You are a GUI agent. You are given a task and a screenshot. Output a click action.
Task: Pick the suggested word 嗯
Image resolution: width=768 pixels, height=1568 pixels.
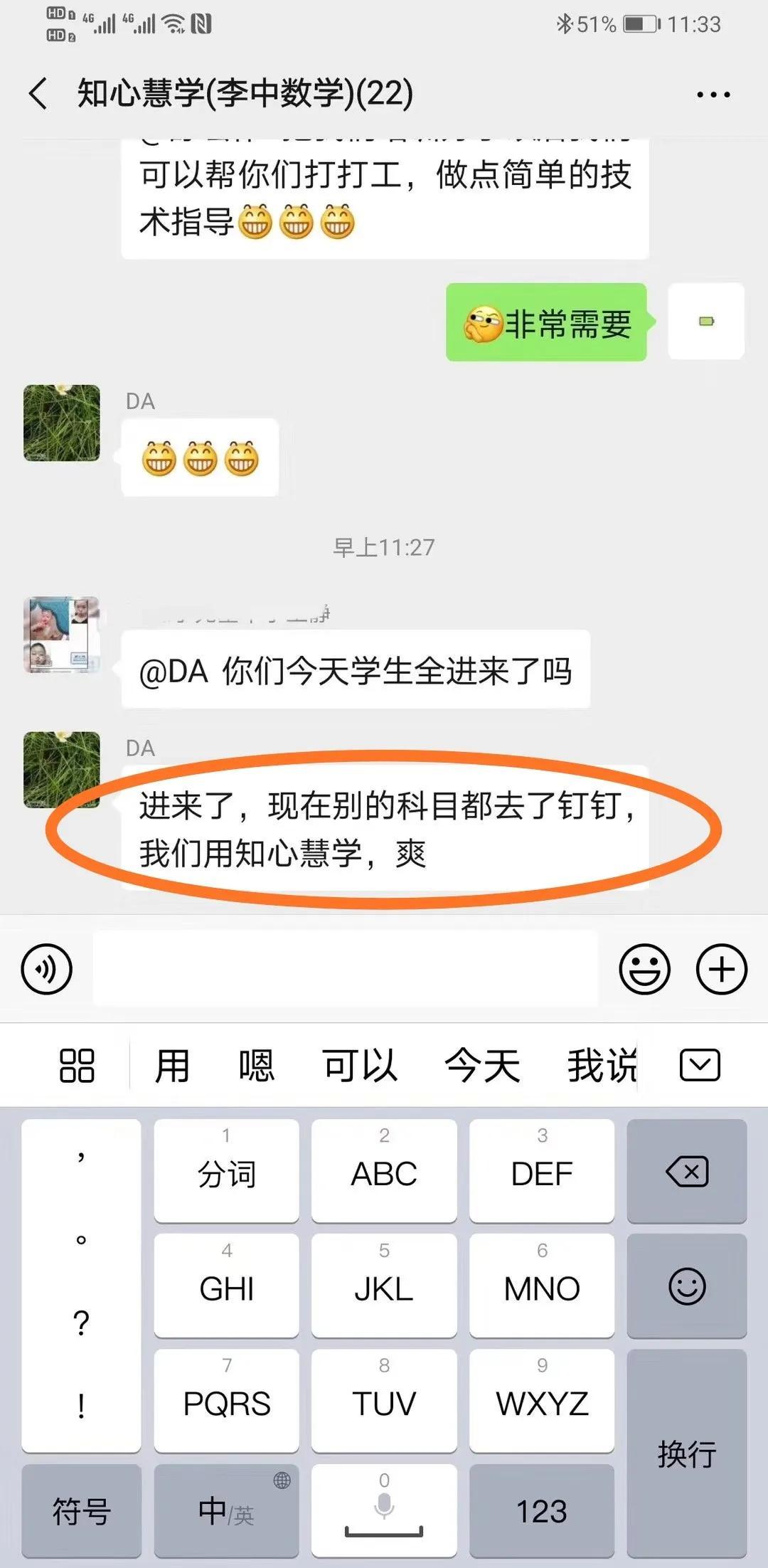coord(256,1066)
